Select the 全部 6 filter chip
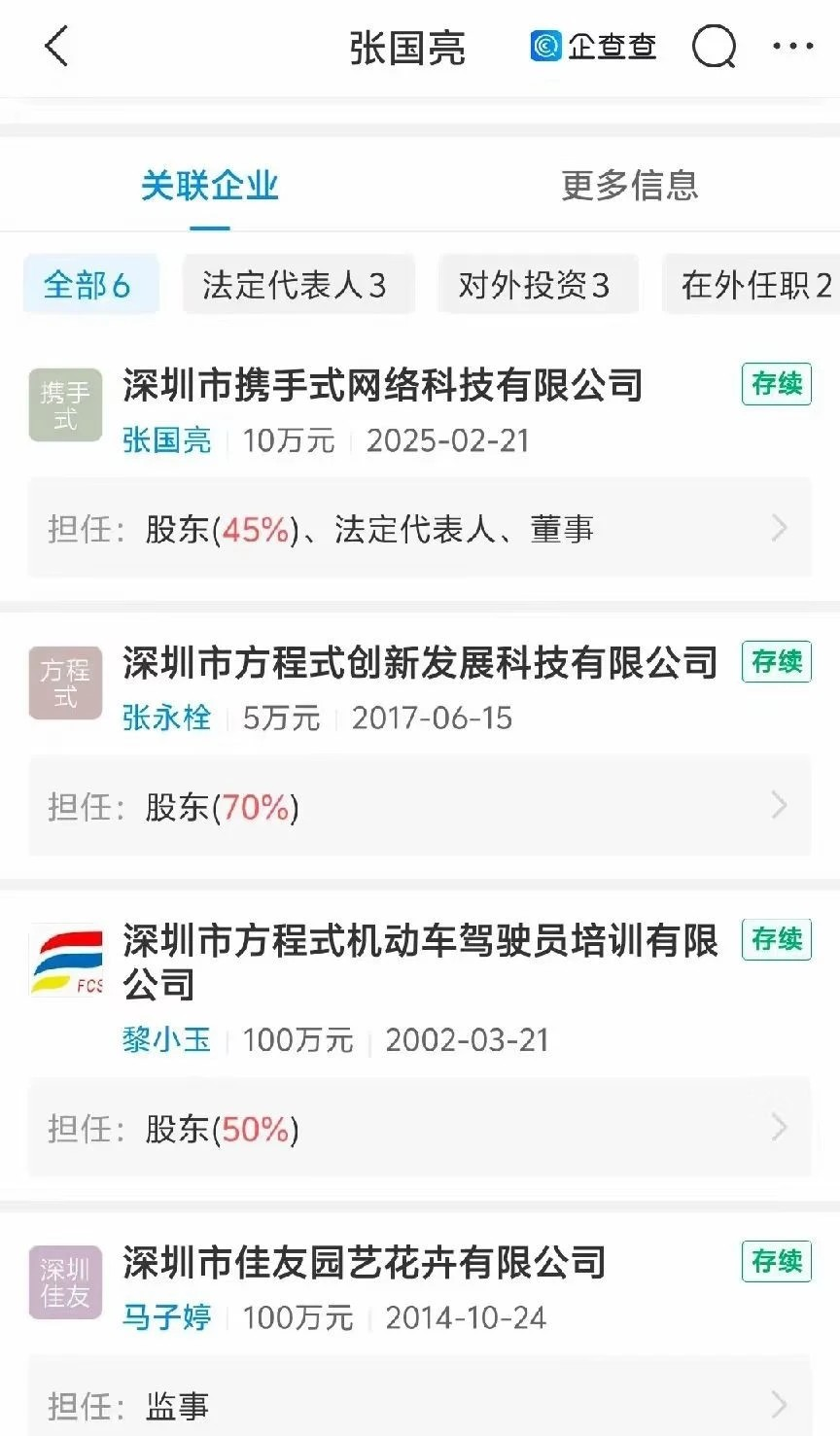Screen dimensions: 840x1436 pyautogui.click(x=87, y=285)
